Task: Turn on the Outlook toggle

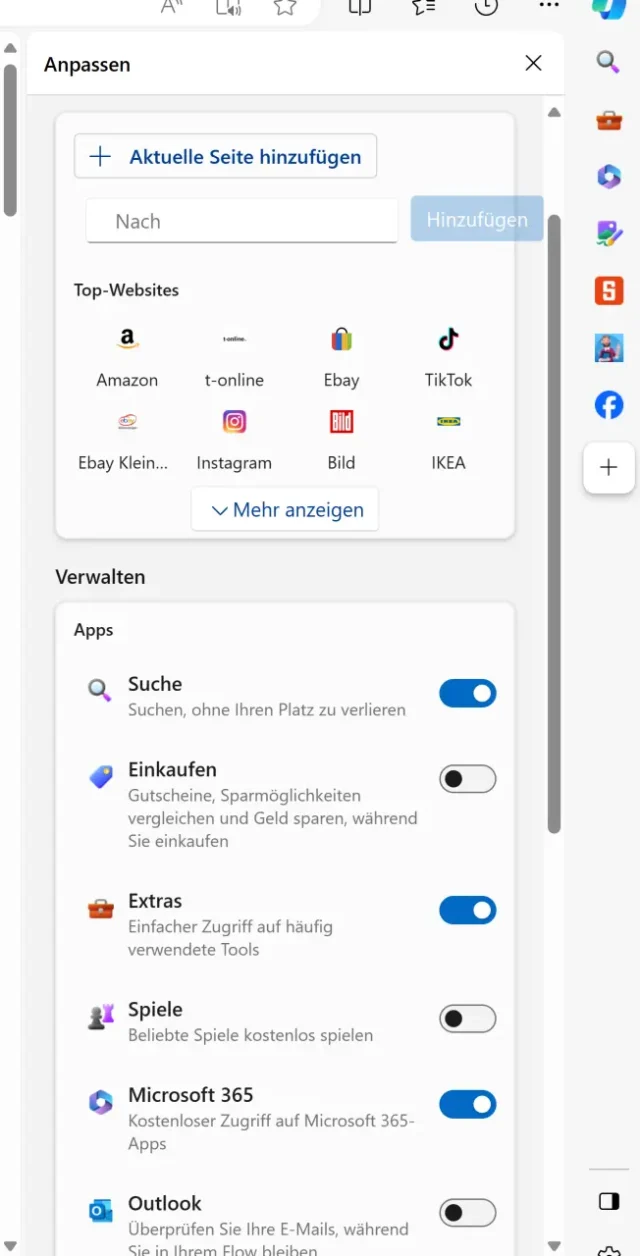Action: point(467,1213)
